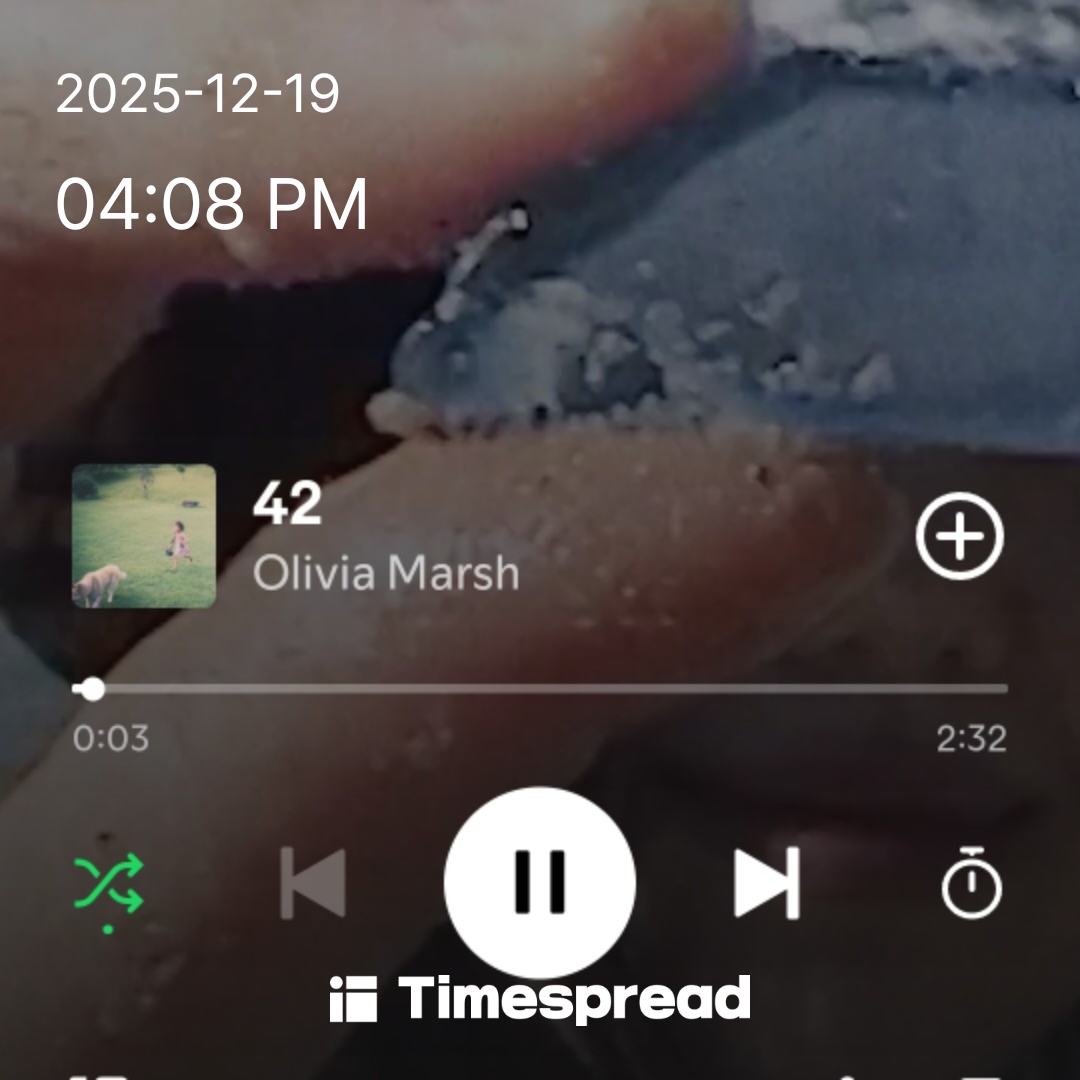Go back to the previous track
The height and width of the screenshot is (1080, 1080).
(x=313, y=882)
